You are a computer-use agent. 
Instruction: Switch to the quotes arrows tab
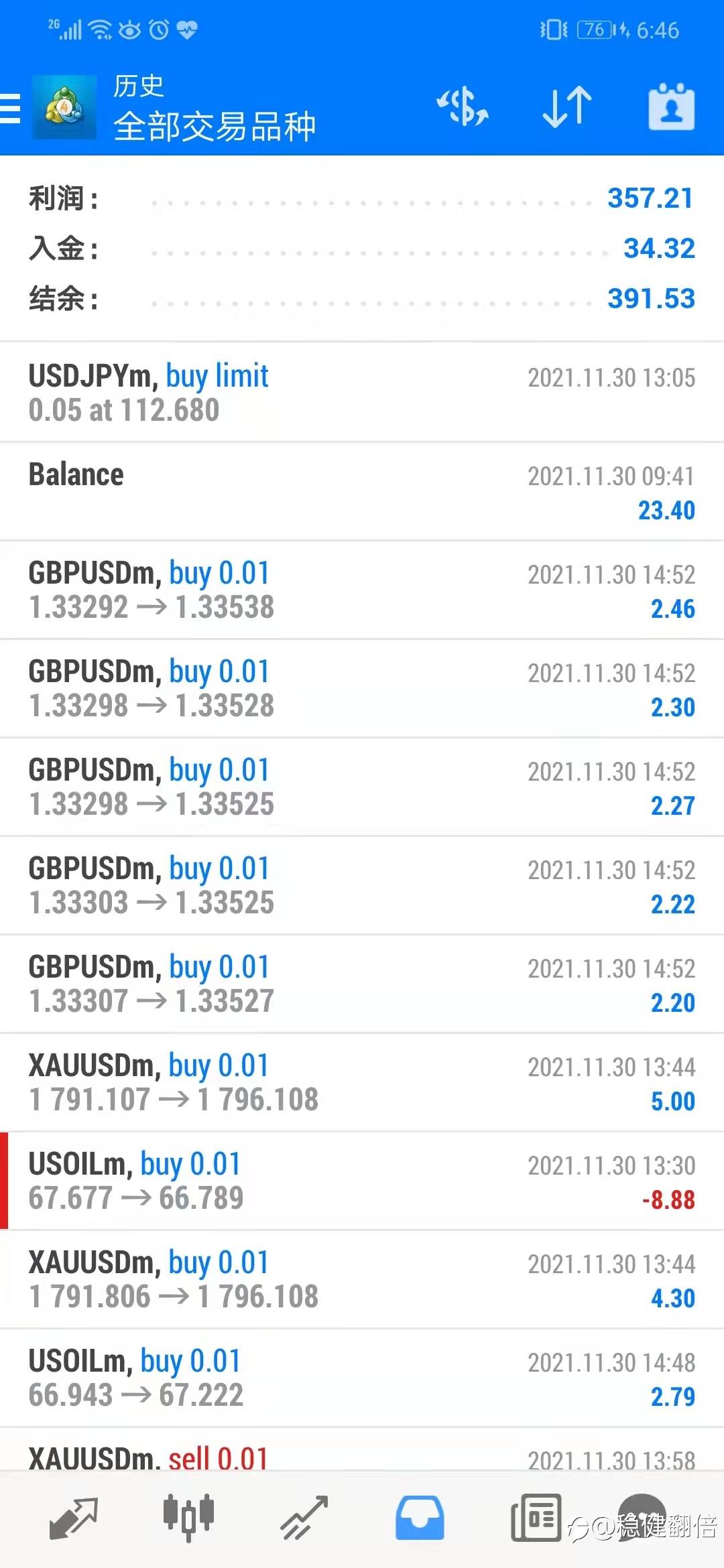click(74, 1518)
